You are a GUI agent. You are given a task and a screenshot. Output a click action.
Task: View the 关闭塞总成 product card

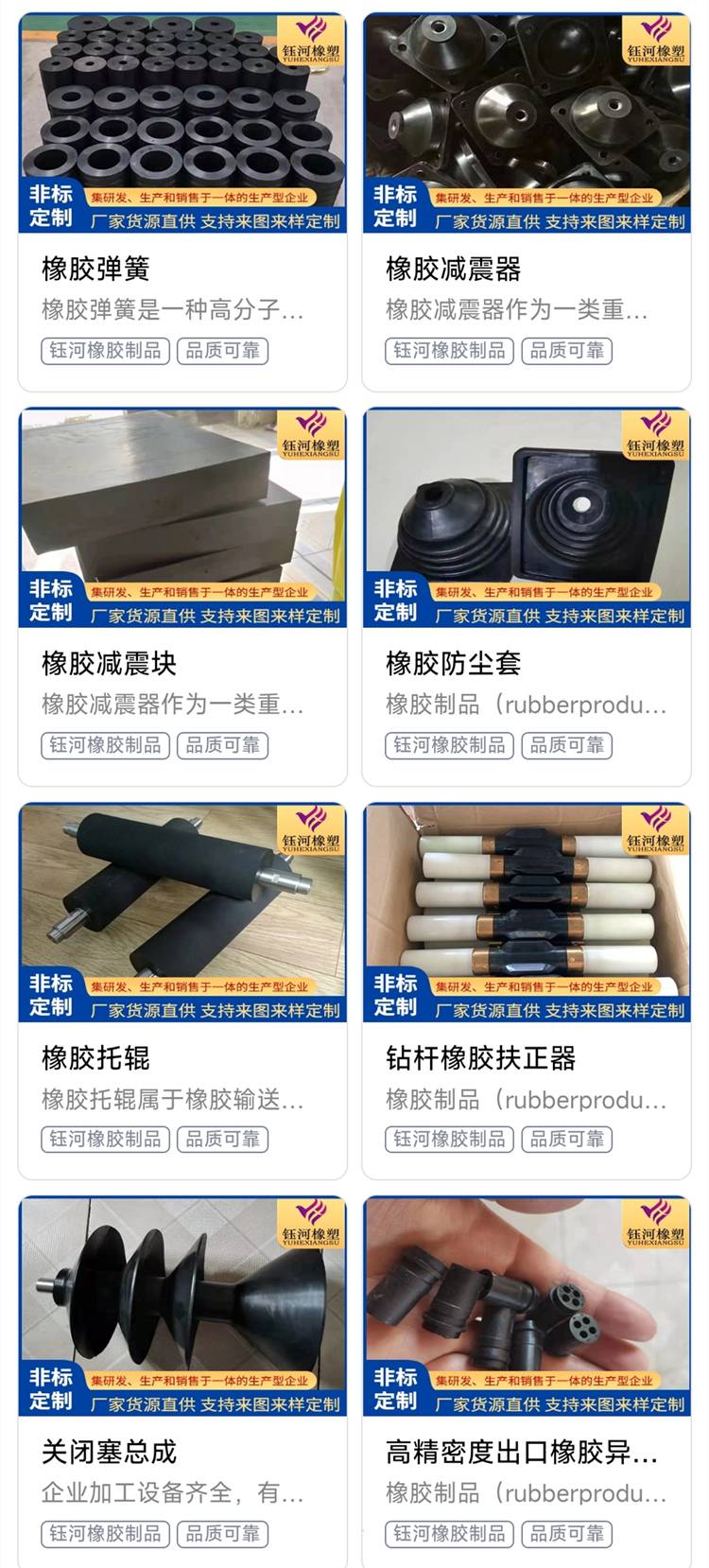coord(182,1382)
